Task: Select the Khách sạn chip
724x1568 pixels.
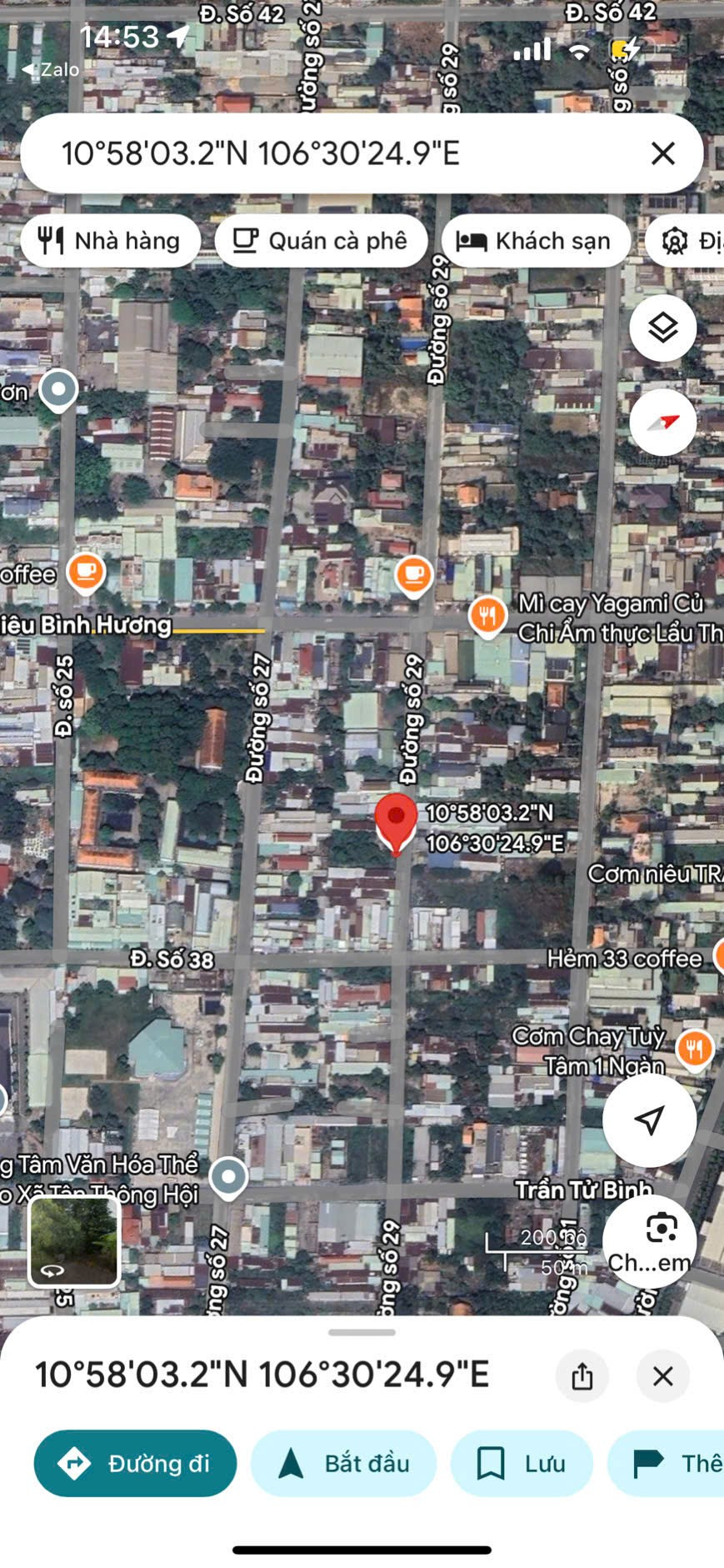Action: point(536,241)
